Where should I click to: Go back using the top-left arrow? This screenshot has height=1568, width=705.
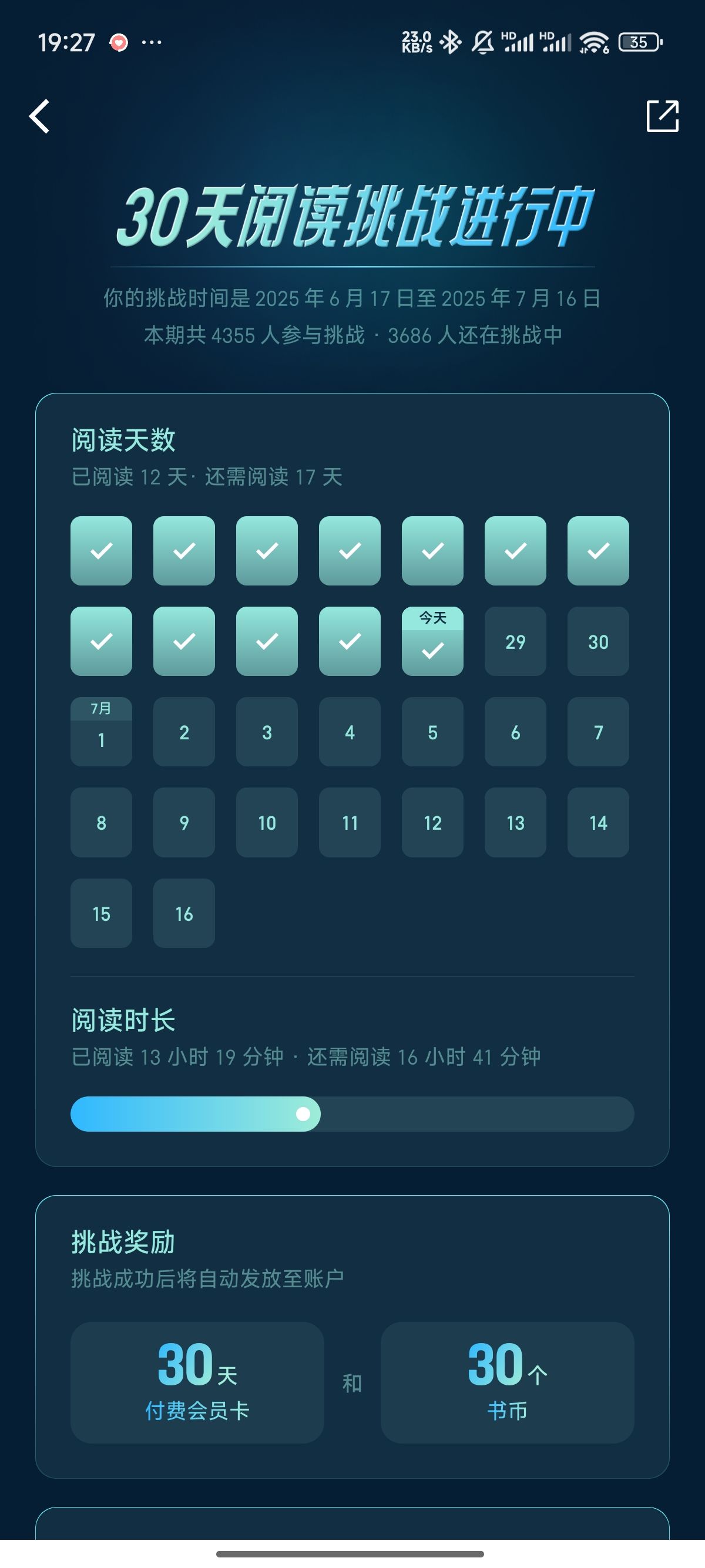[39, 116]
